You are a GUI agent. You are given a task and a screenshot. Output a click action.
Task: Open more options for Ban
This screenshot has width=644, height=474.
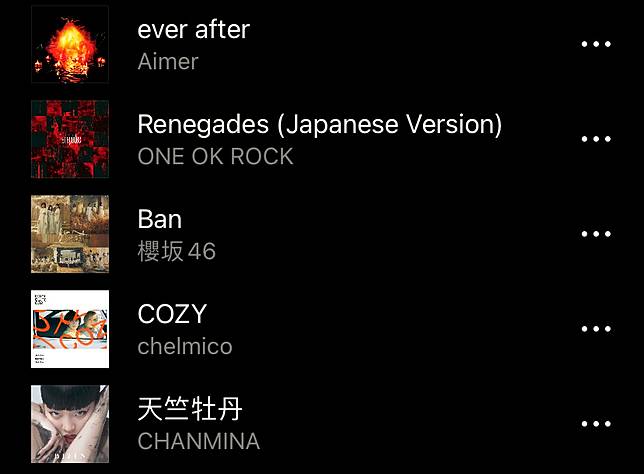tap(596, 234)
